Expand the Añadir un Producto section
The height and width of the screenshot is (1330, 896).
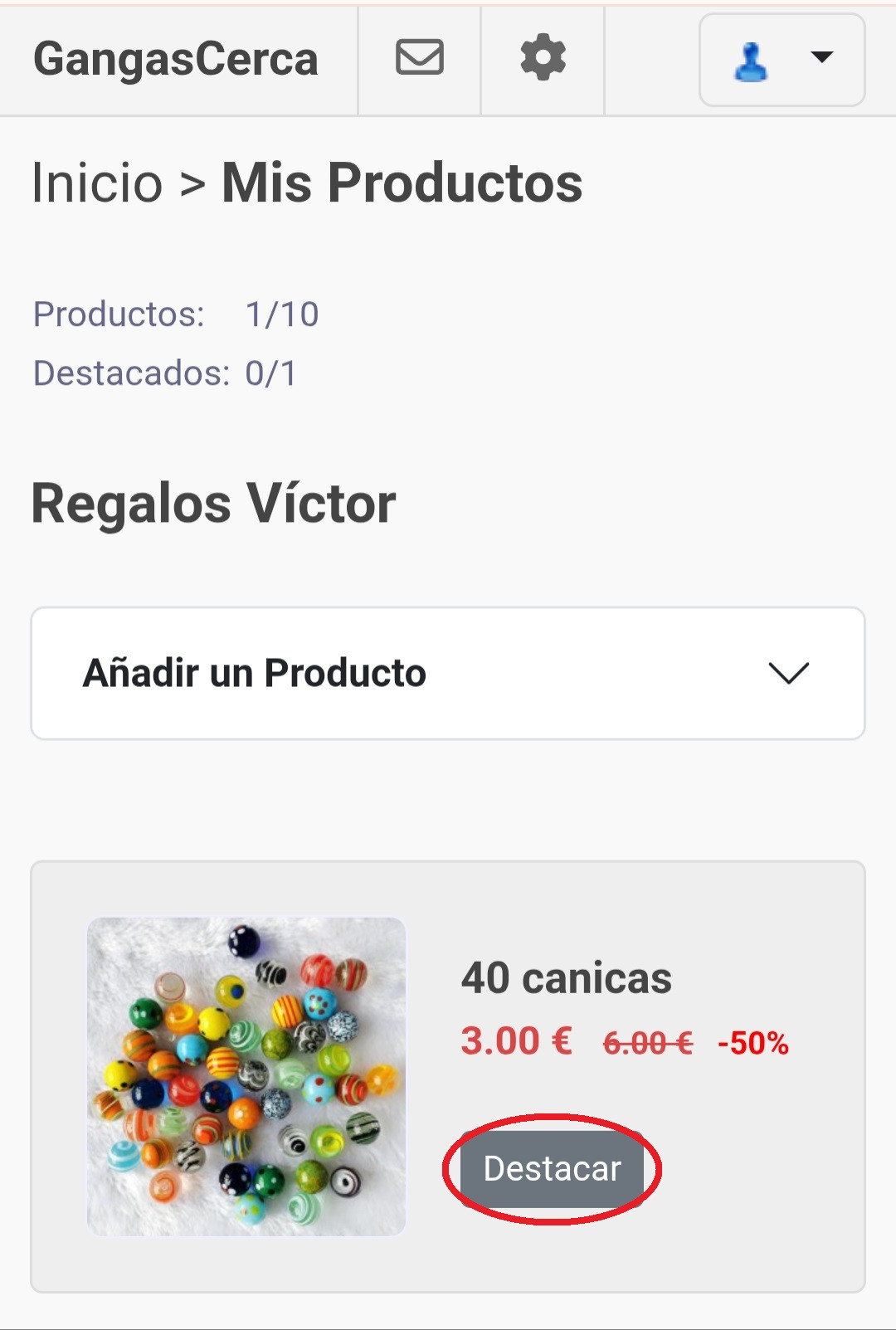pyautogui.click(x=448, y=673)
